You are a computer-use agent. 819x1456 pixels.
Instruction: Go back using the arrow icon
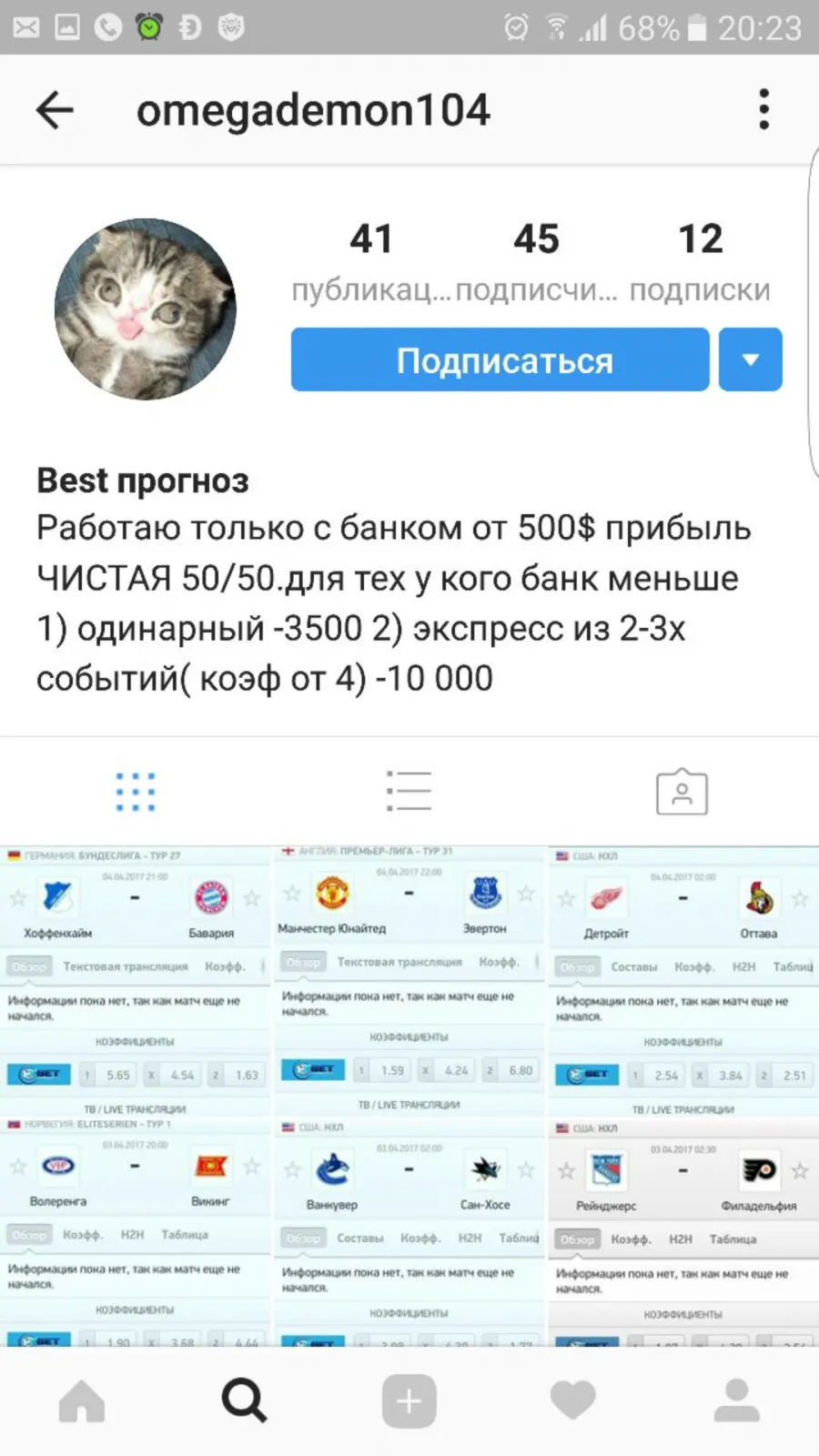[55, 110]
